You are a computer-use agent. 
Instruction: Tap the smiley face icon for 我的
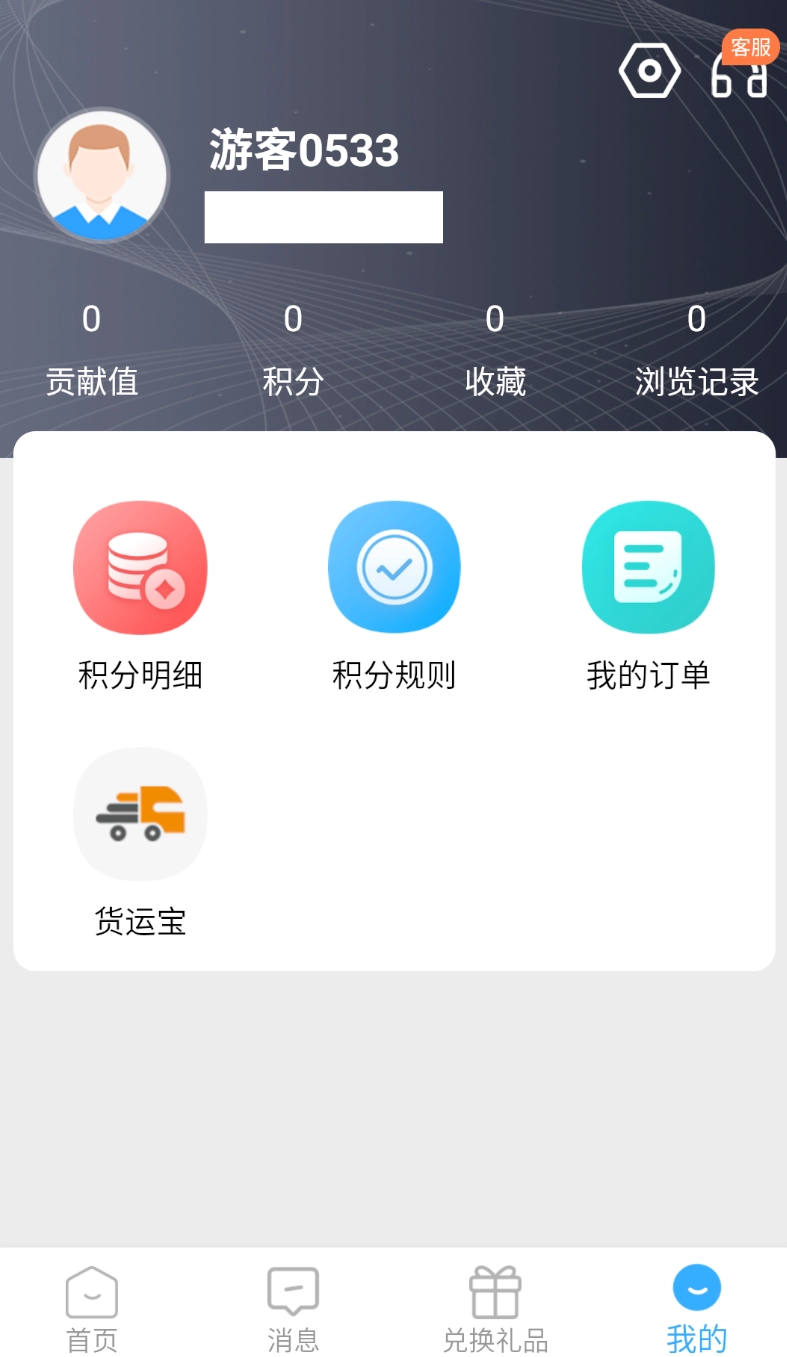click(696, 1289)
